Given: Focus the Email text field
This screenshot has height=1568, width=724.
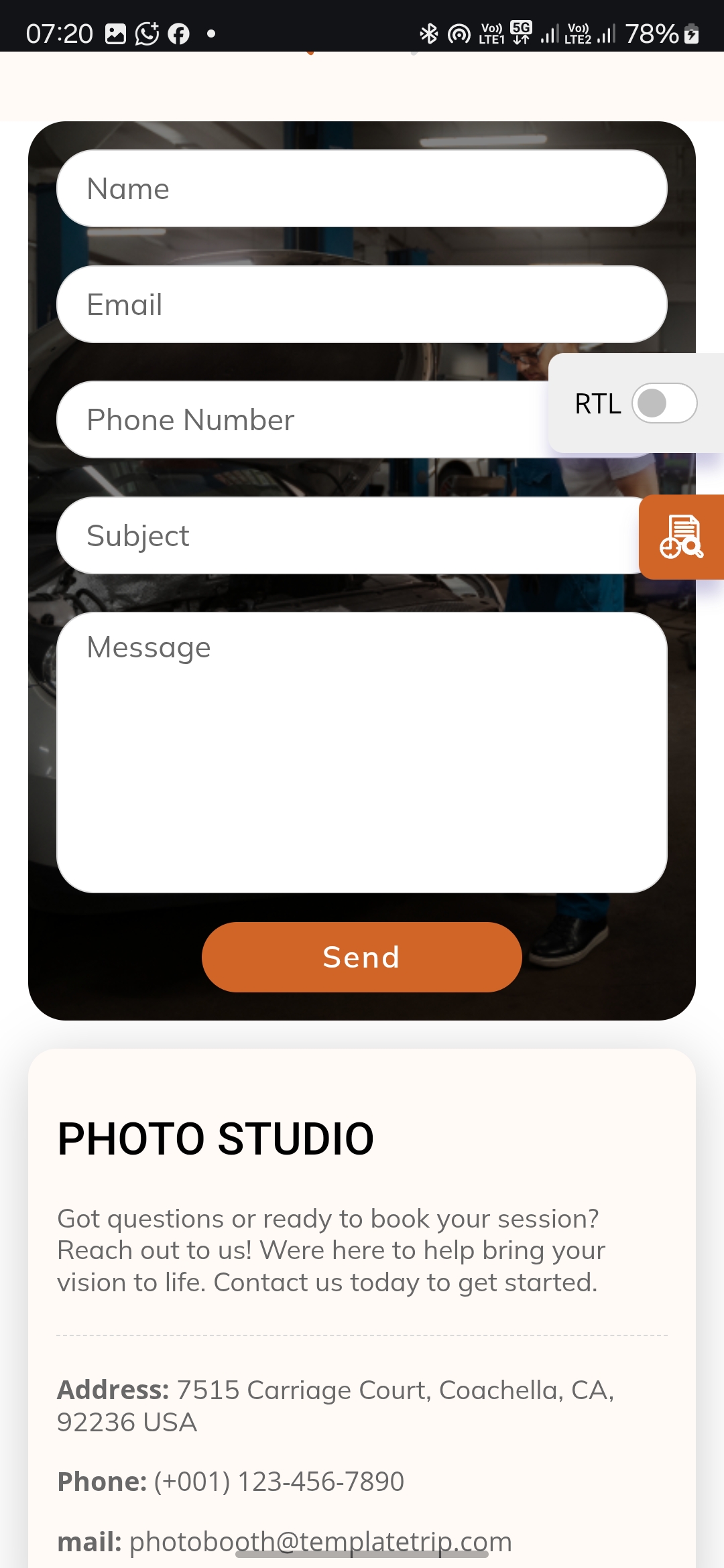Looking at the screenshot, I should coord(362,304).
